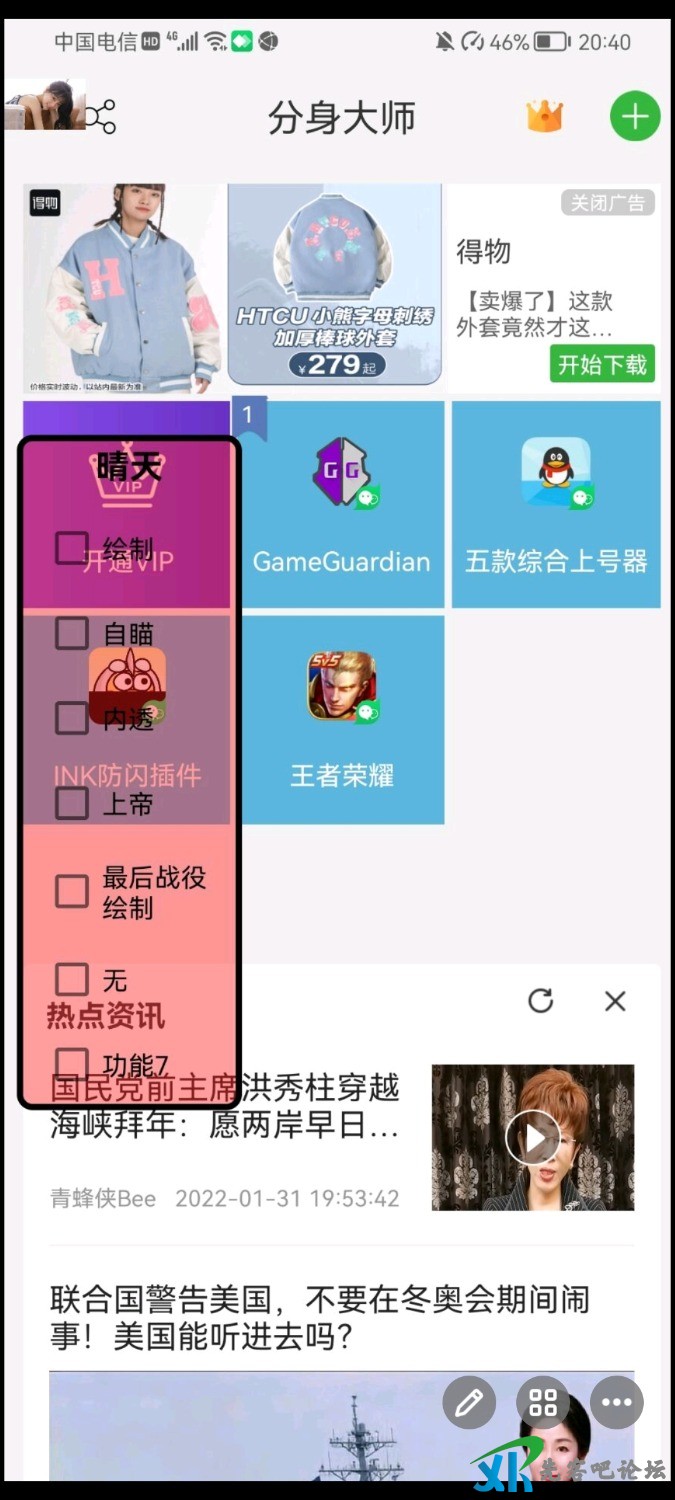Close the 热点资讯 news panel

click(615, 1000)
